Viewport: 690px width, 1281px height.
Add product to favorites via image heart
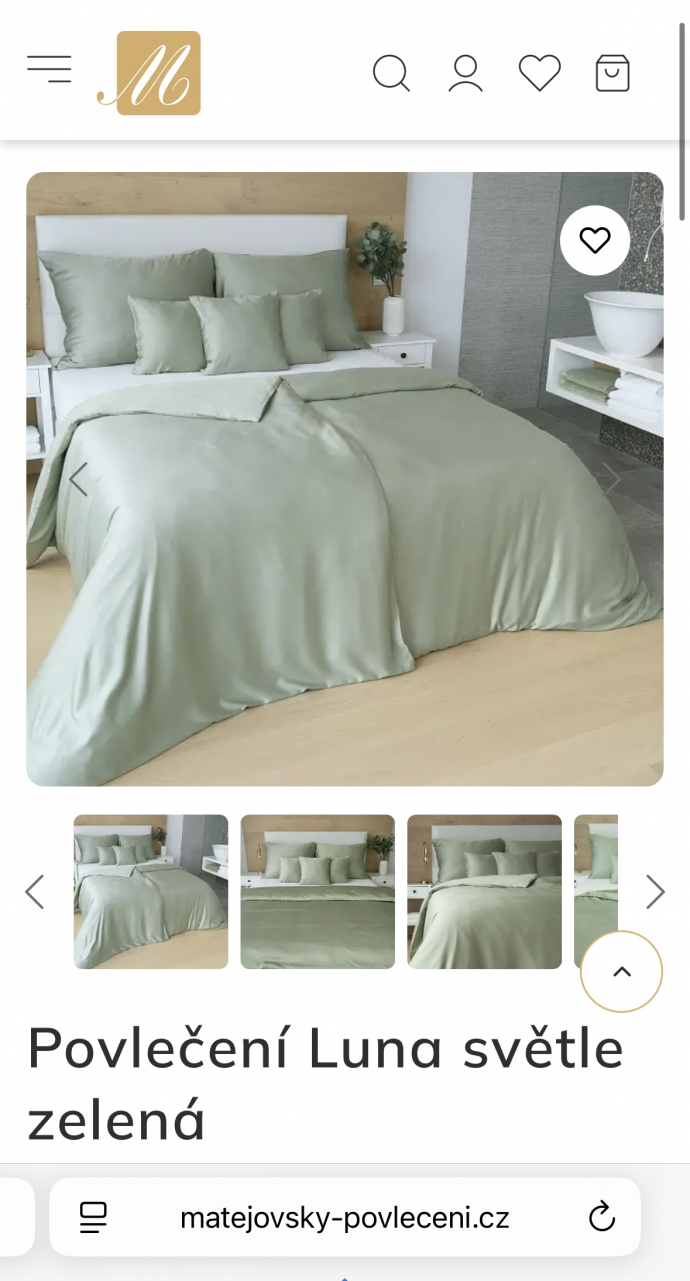pos(595,240)
